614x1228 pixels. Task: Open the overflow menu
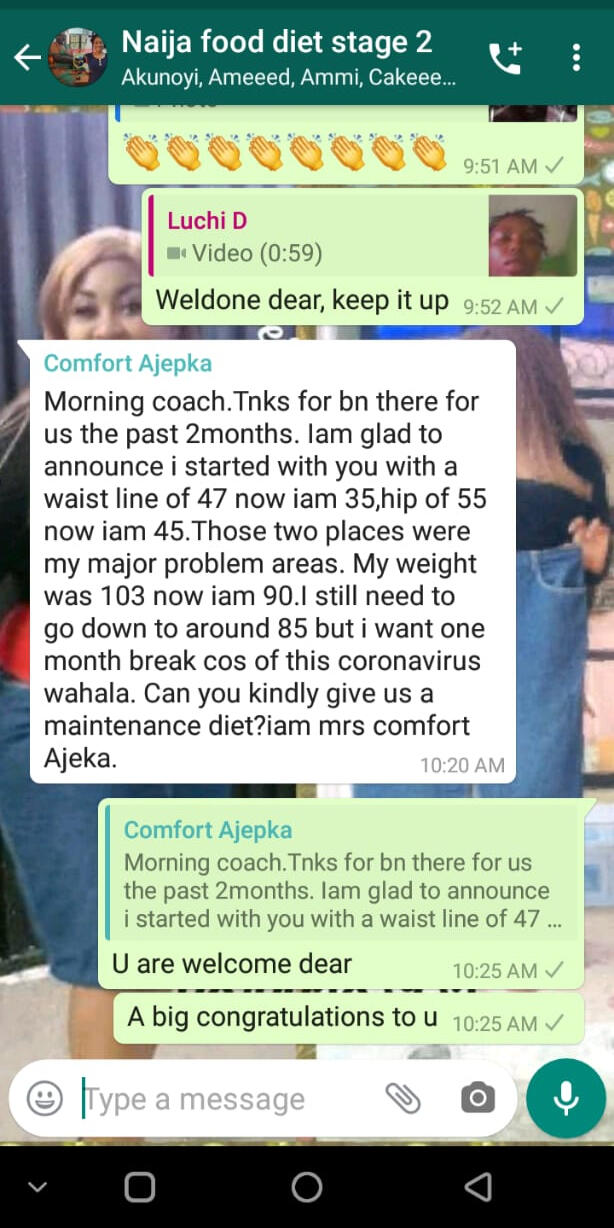(x=576, y=58)
